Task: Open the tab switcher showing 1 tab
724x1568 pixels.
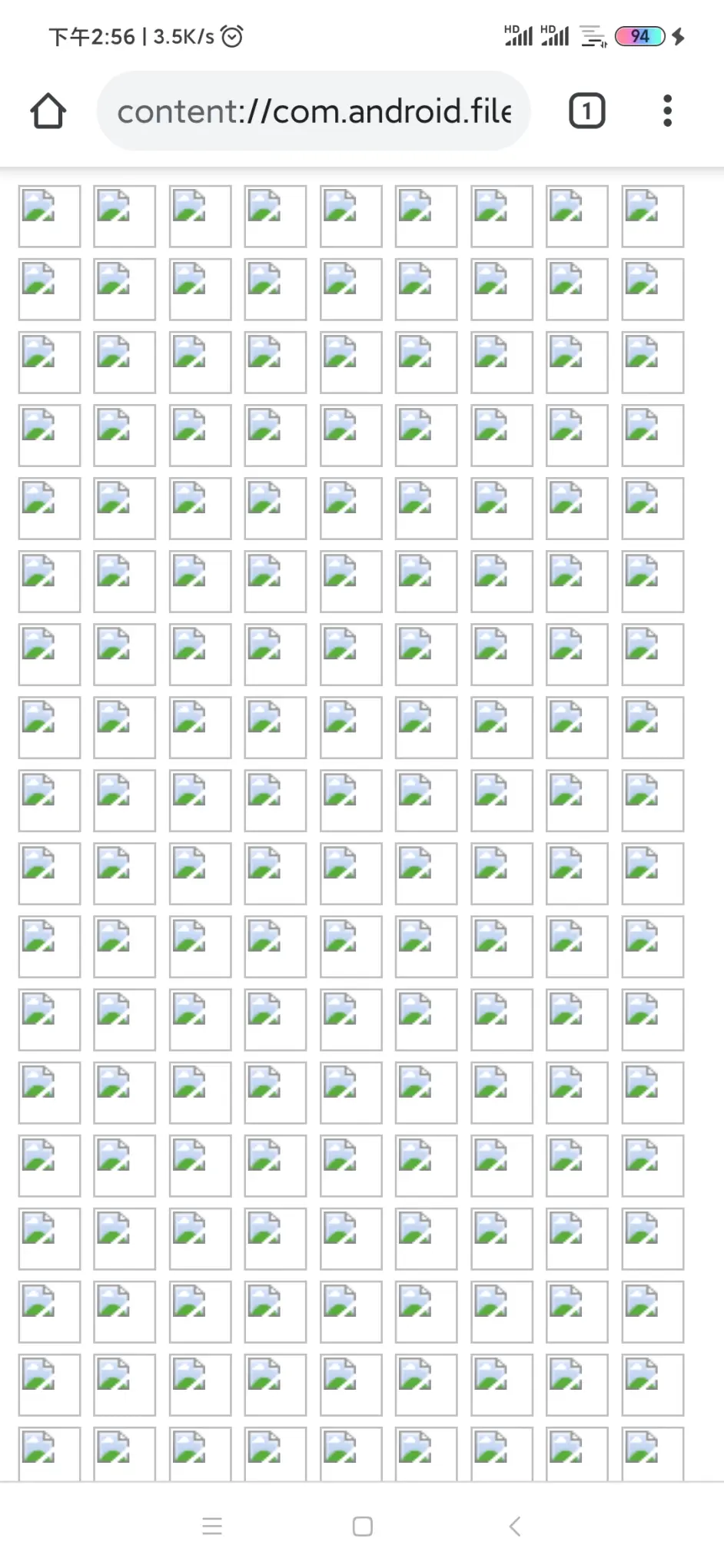Action: [x=586, y=111]
